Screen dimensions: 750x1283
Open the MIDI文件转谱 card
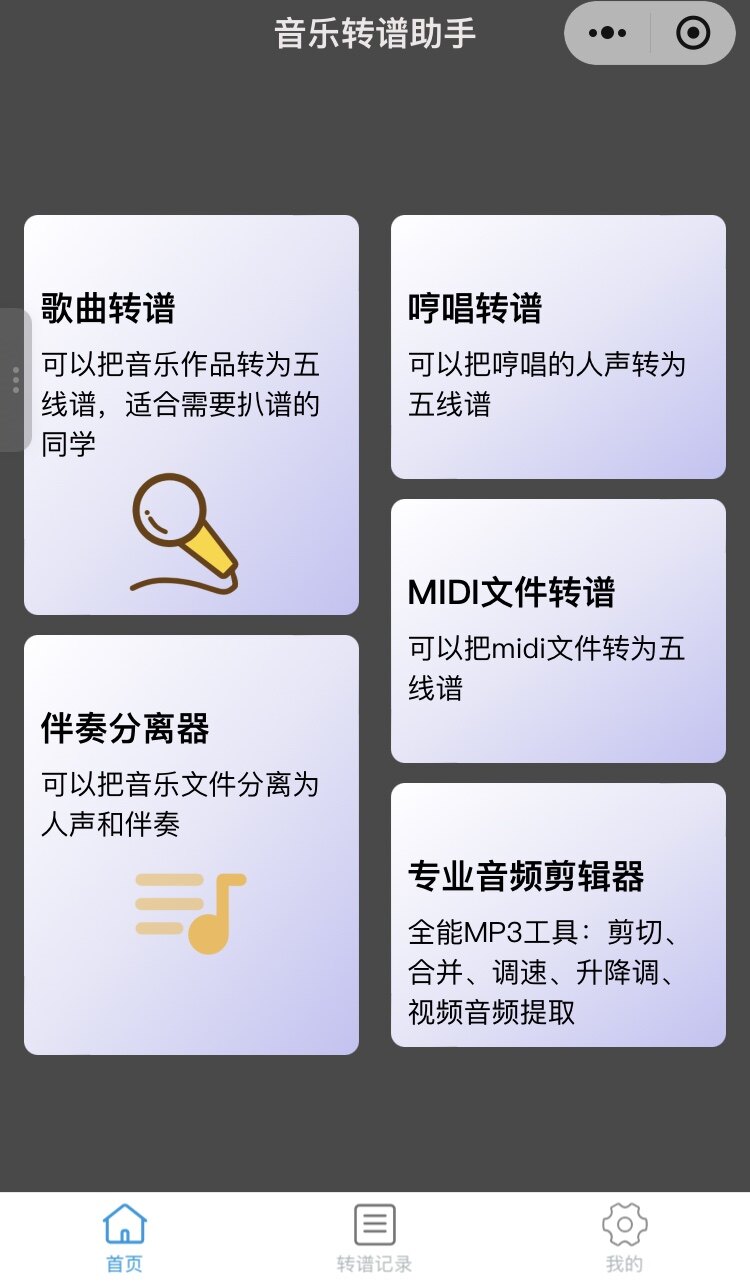click(558, 630)
